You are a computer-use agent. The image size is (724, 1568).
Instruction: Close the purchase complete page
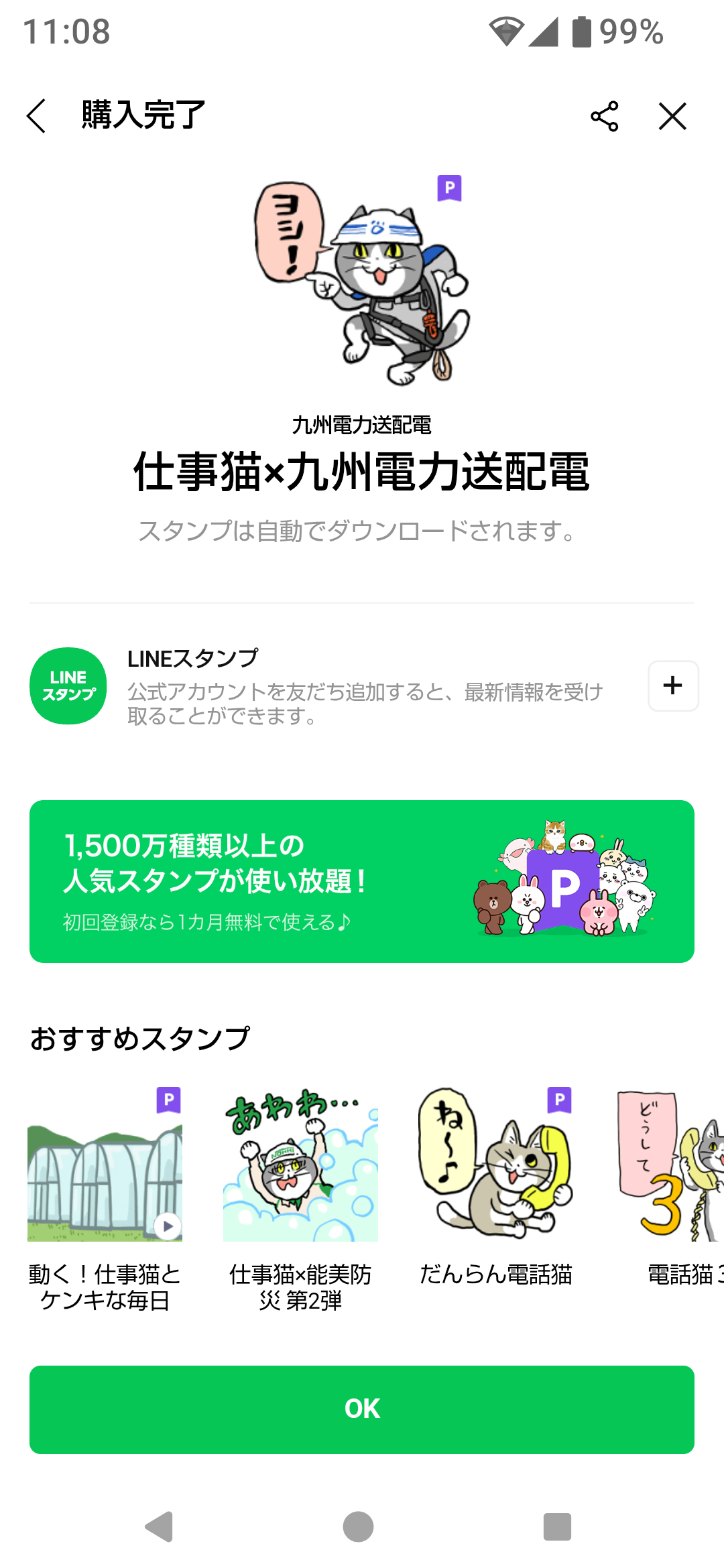[x=672, y=116]
